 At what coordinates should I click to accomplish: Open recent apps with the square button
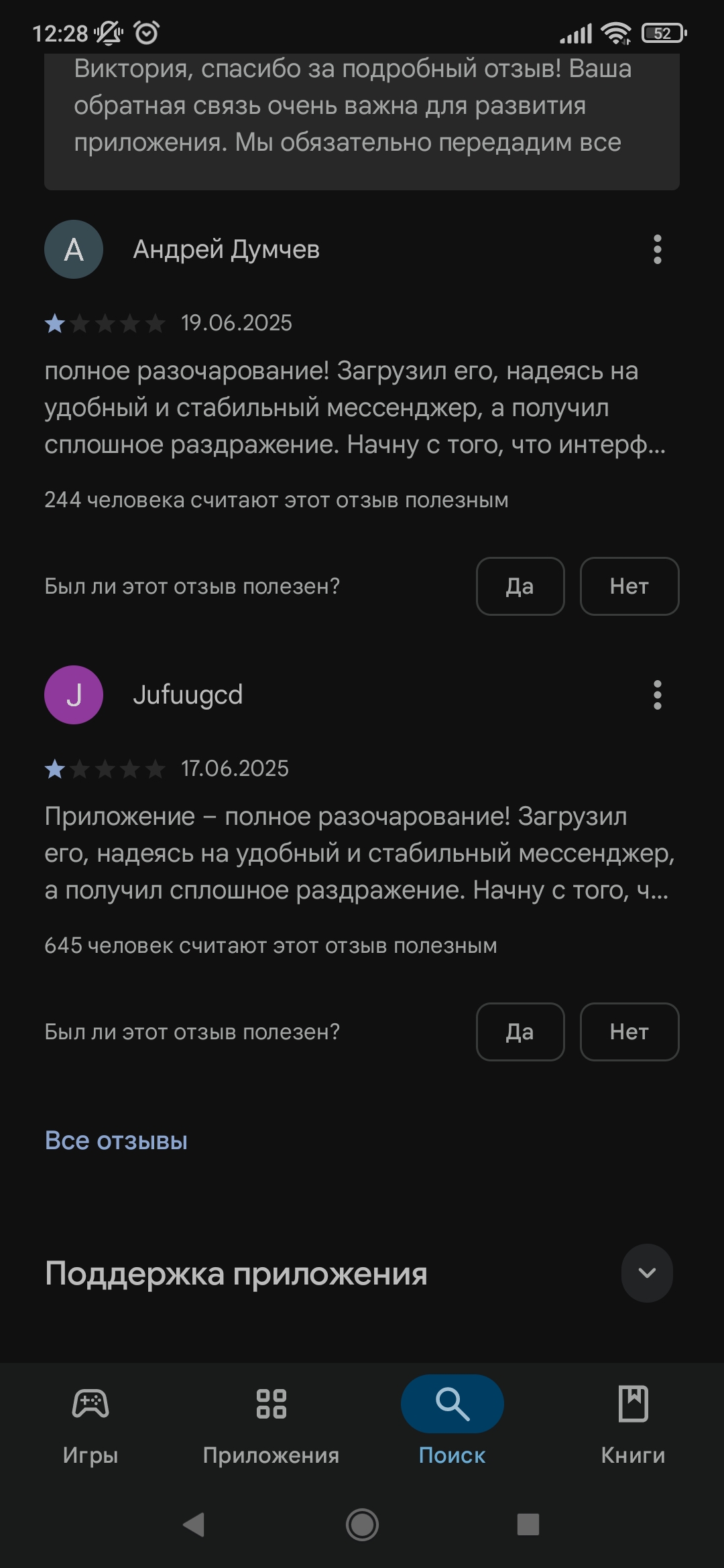tap(528, 1524)
